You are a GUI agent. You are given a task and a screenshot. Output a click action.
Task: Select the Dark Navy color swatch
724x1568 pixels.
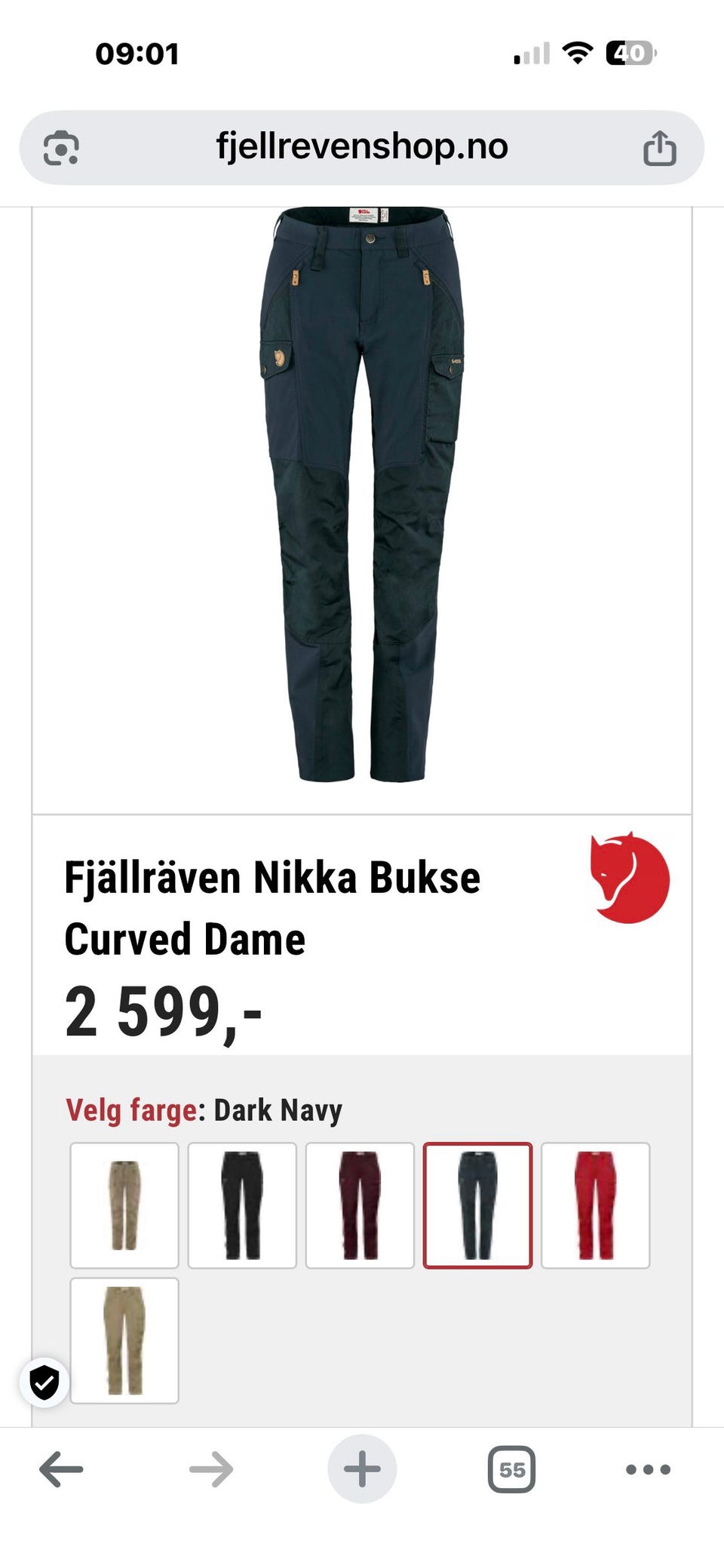(477, 1205)
